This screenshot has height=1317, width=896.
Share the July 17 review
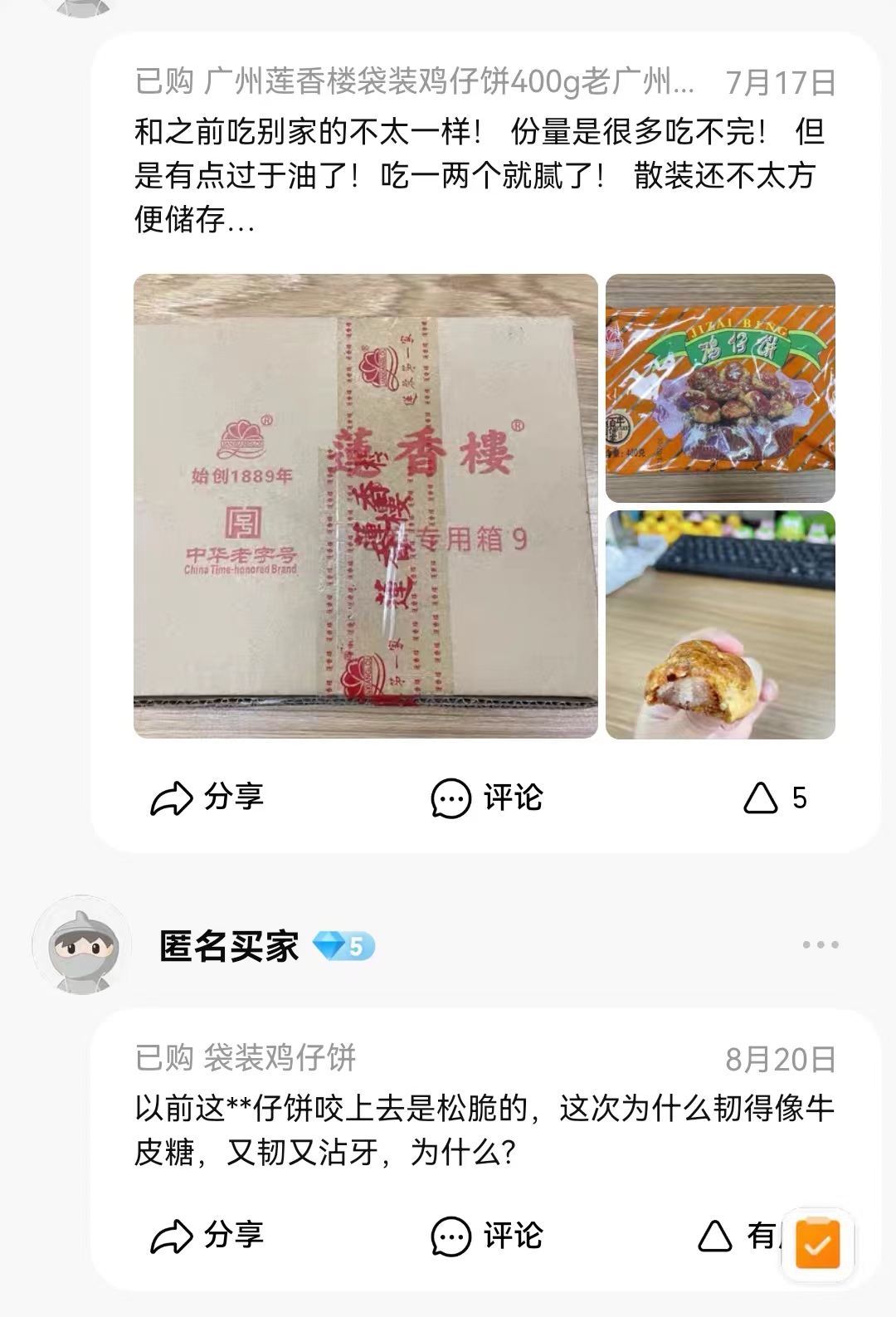click(x=207, y=798)
